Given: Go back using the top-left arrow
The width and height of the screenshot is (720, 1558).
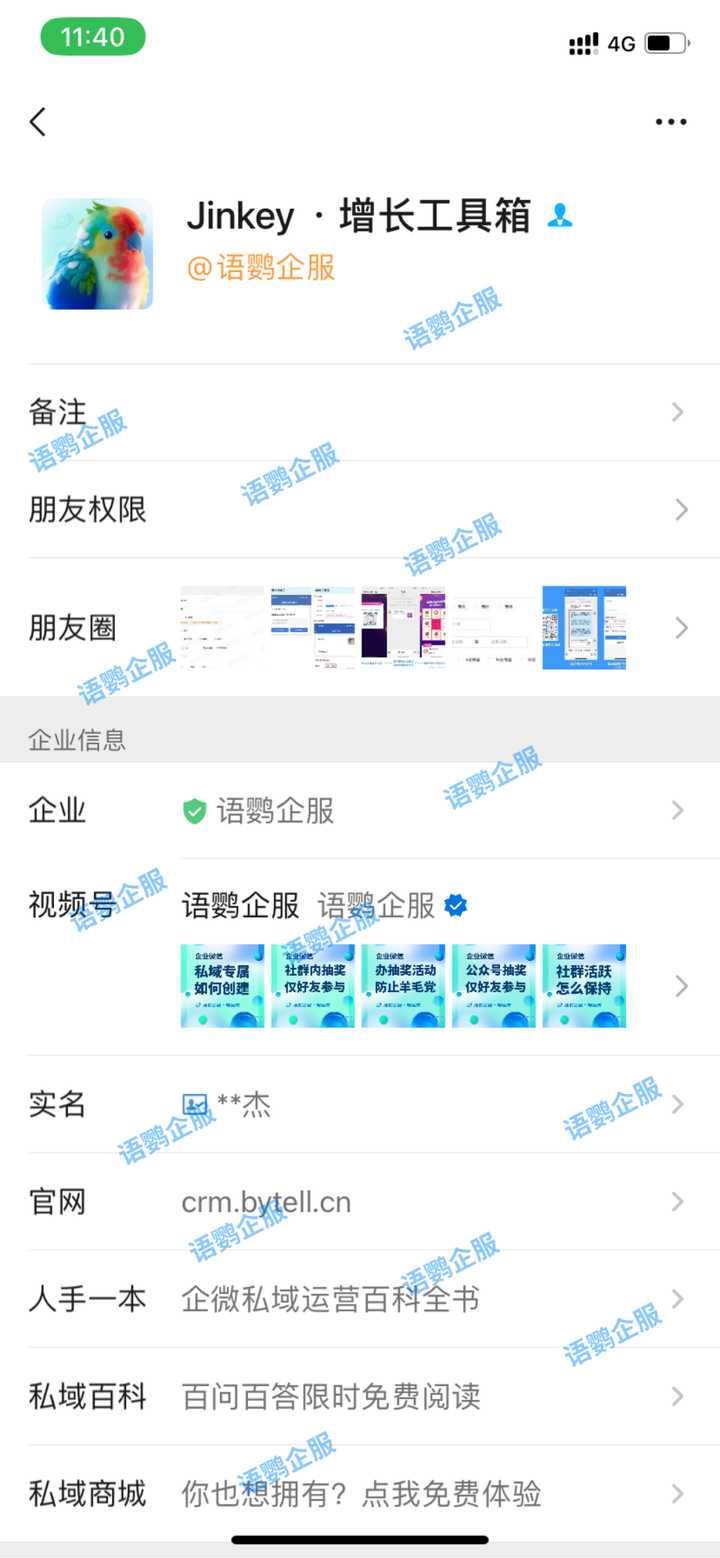Looking at the screenshot, I should [x=38, y=122].
